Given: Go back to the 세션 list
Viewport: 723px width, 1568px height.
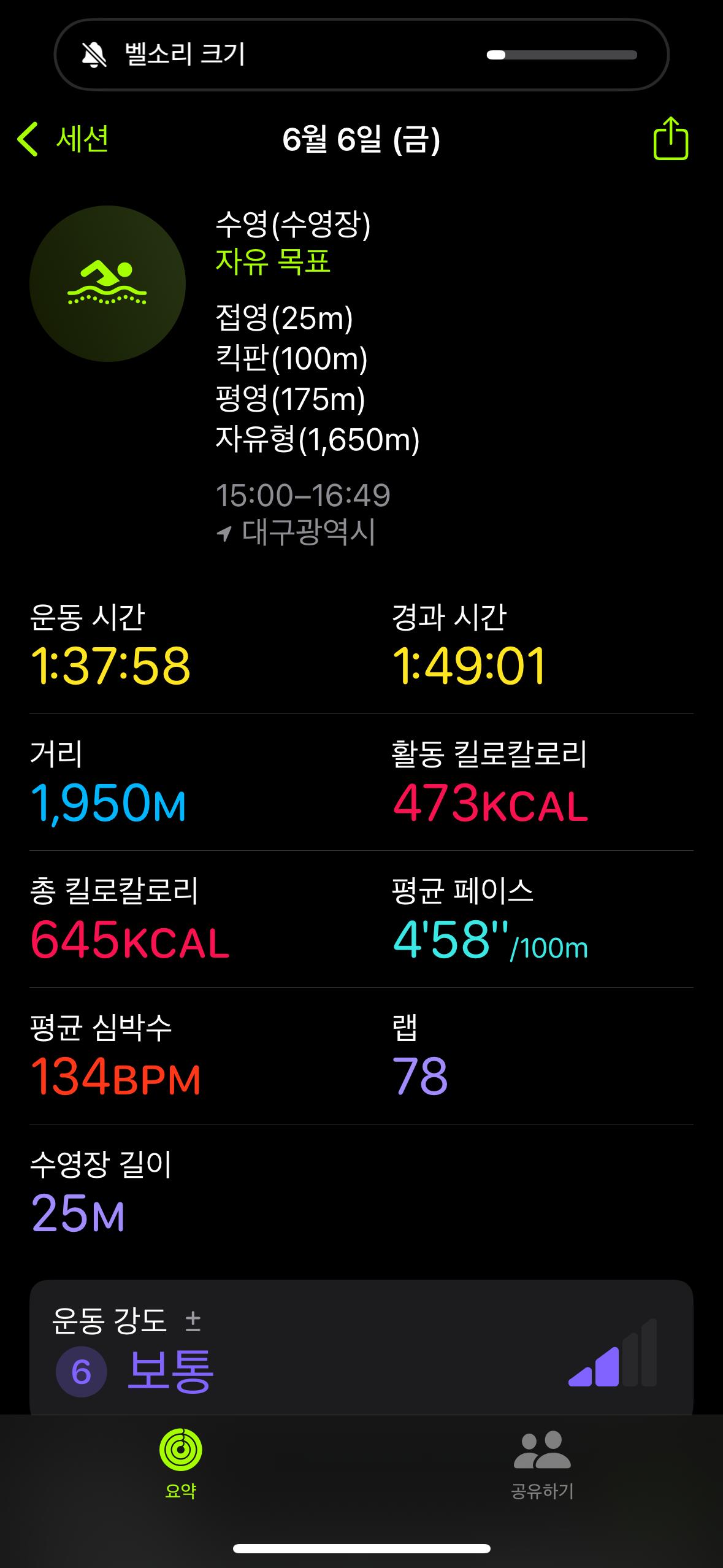Looking at the screenshot, I should coord(63,139).
